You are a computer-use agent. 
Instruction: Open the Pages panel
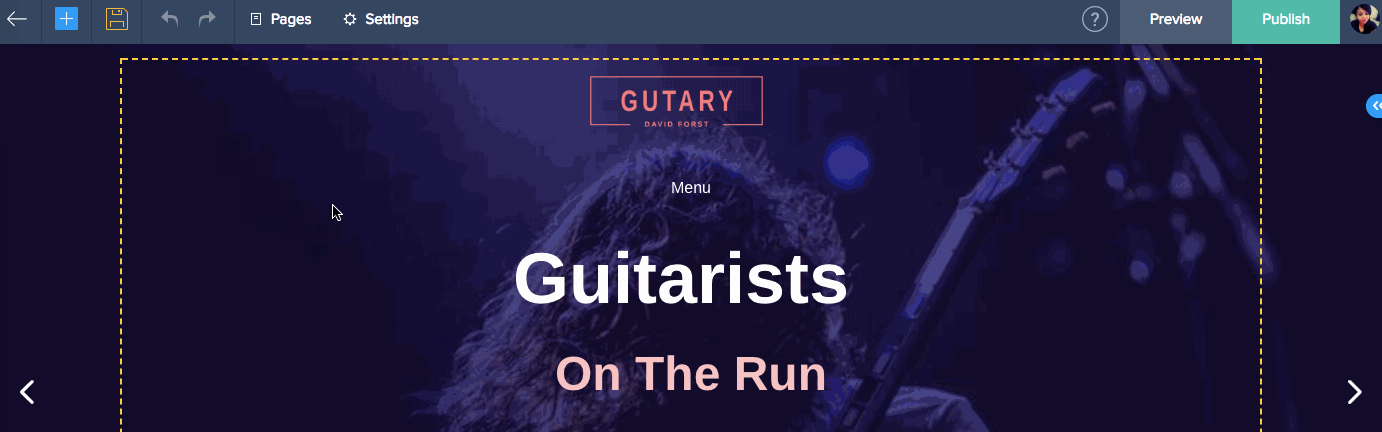pos(281,19)
